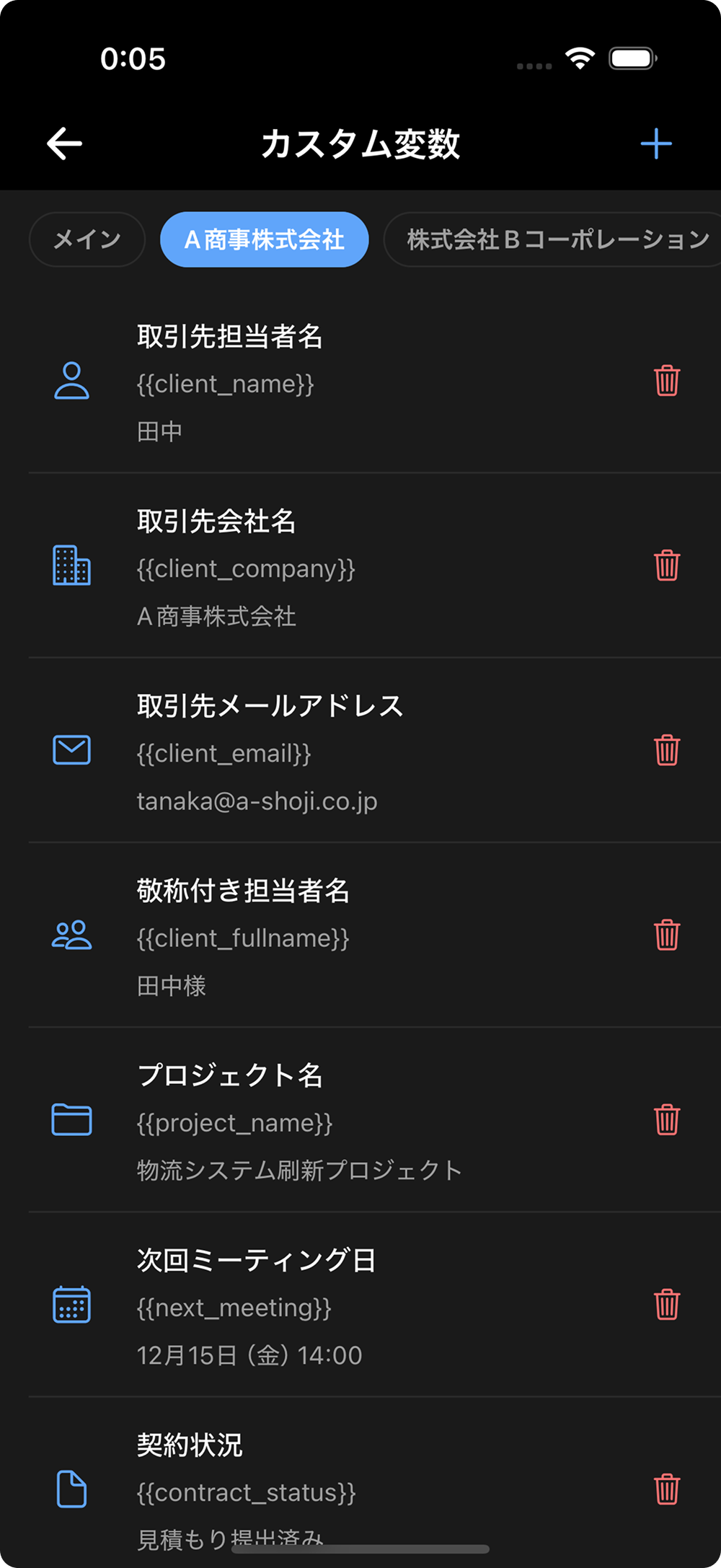Delete the {{next_meeting}} variable via trash icon
This screenshot has height=1568, width=721.
coord(665,1304)
